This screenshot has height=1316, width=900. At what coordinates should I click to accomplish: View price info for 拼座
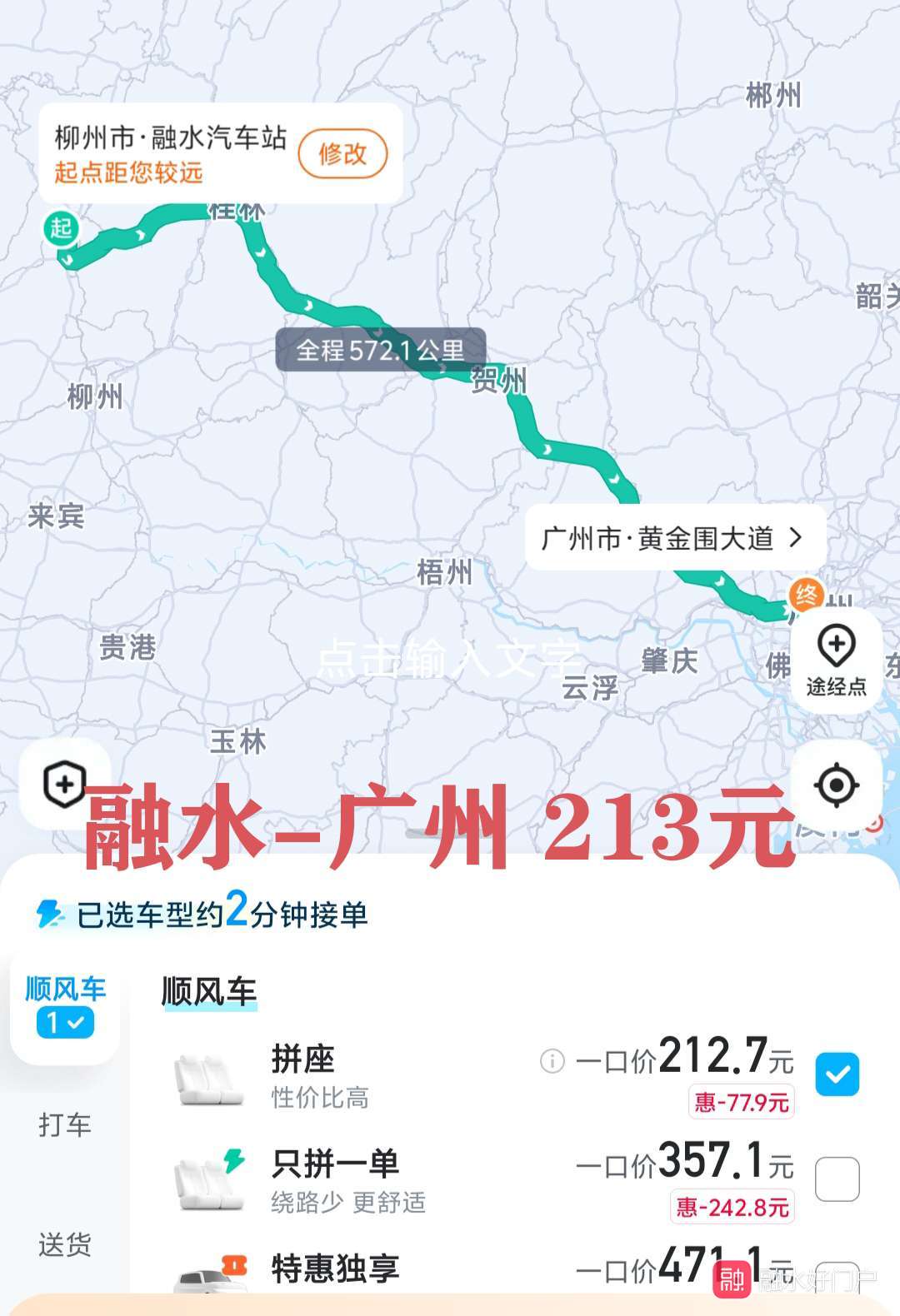pos(552,1060)
